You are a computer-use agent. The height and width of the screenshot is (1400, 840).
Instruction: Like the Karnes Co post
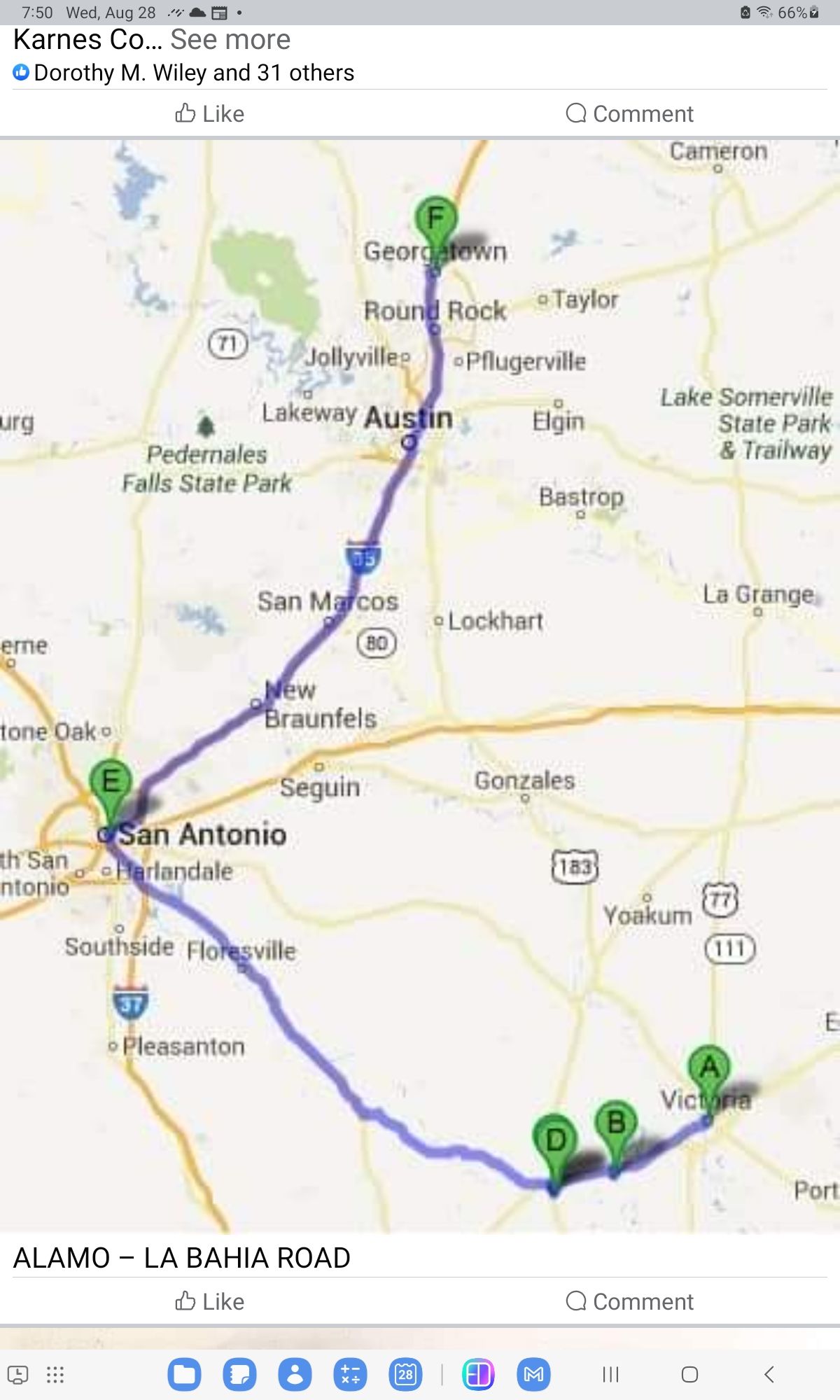coord(209,113)
